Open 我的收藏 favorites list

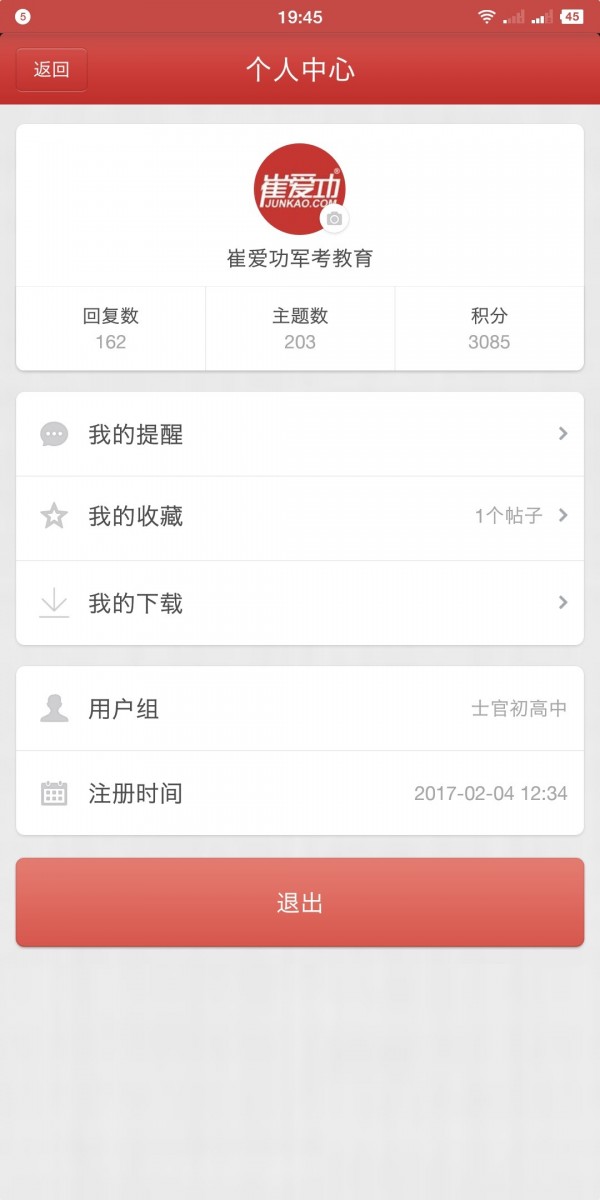point(300,517)
